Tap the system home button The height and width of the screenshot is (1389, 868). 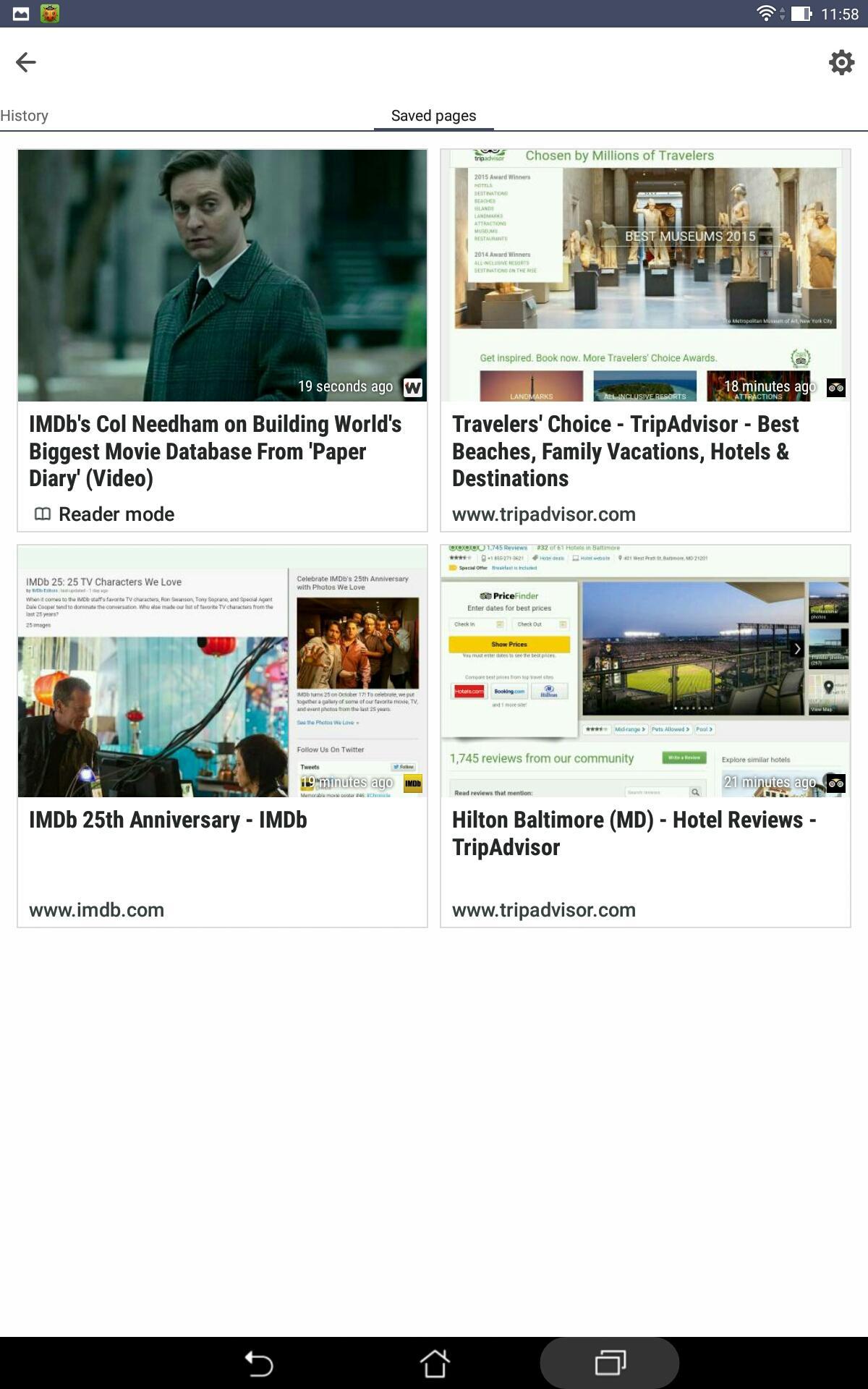tap(435, 1364)
